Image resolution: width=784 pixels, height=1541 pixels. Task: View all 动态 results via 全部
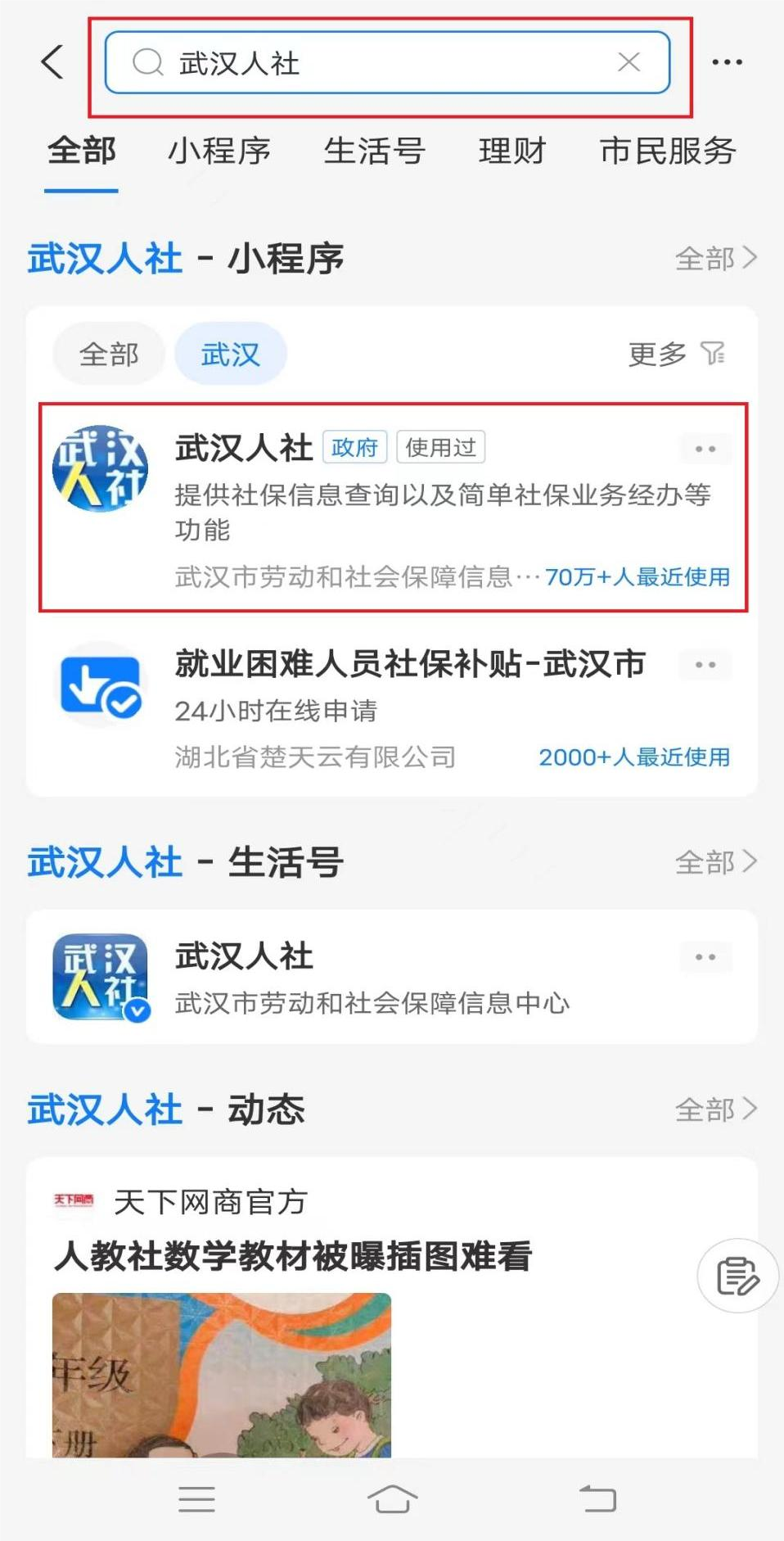click(716, 1109)
